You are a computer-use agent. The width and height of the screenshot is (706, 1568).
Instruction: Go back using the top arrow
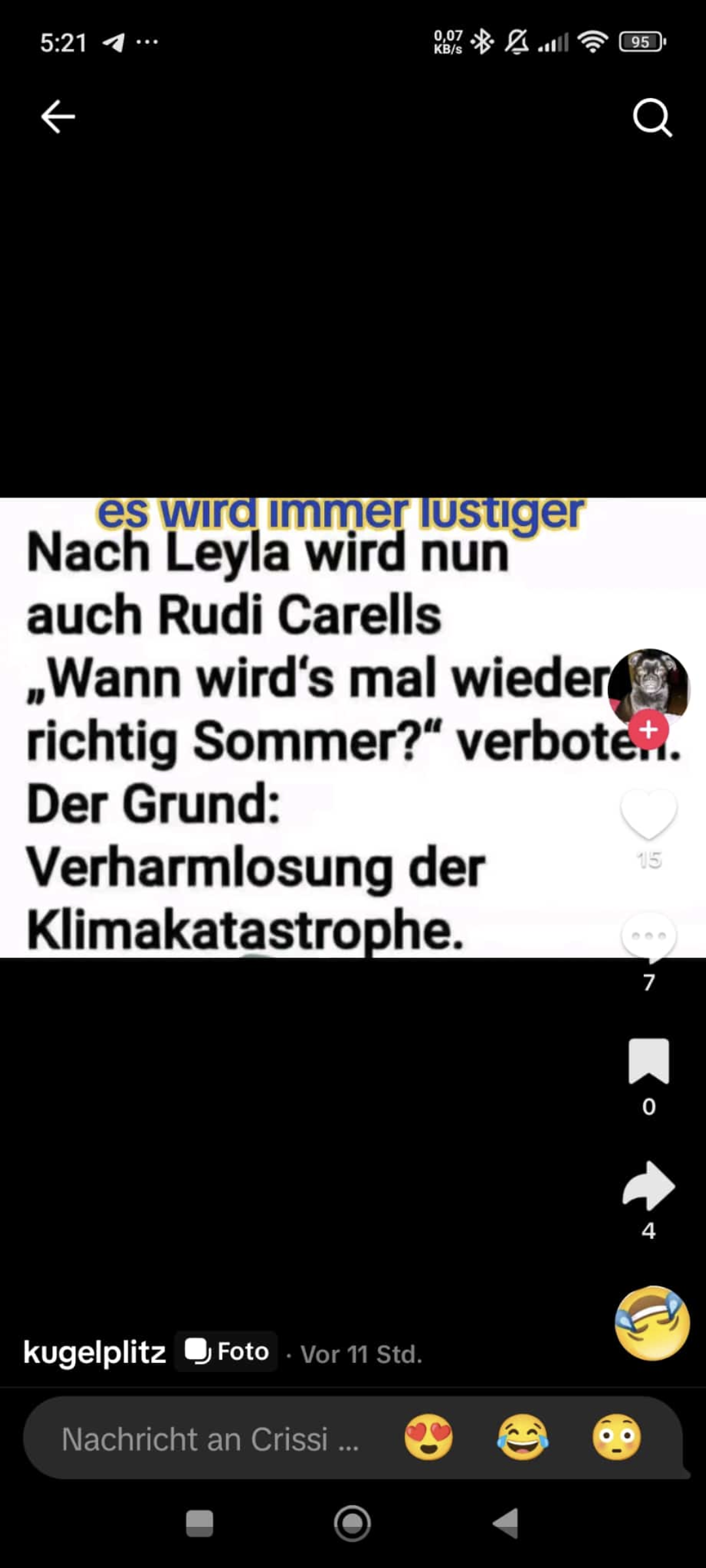click(x=58, y=117)
